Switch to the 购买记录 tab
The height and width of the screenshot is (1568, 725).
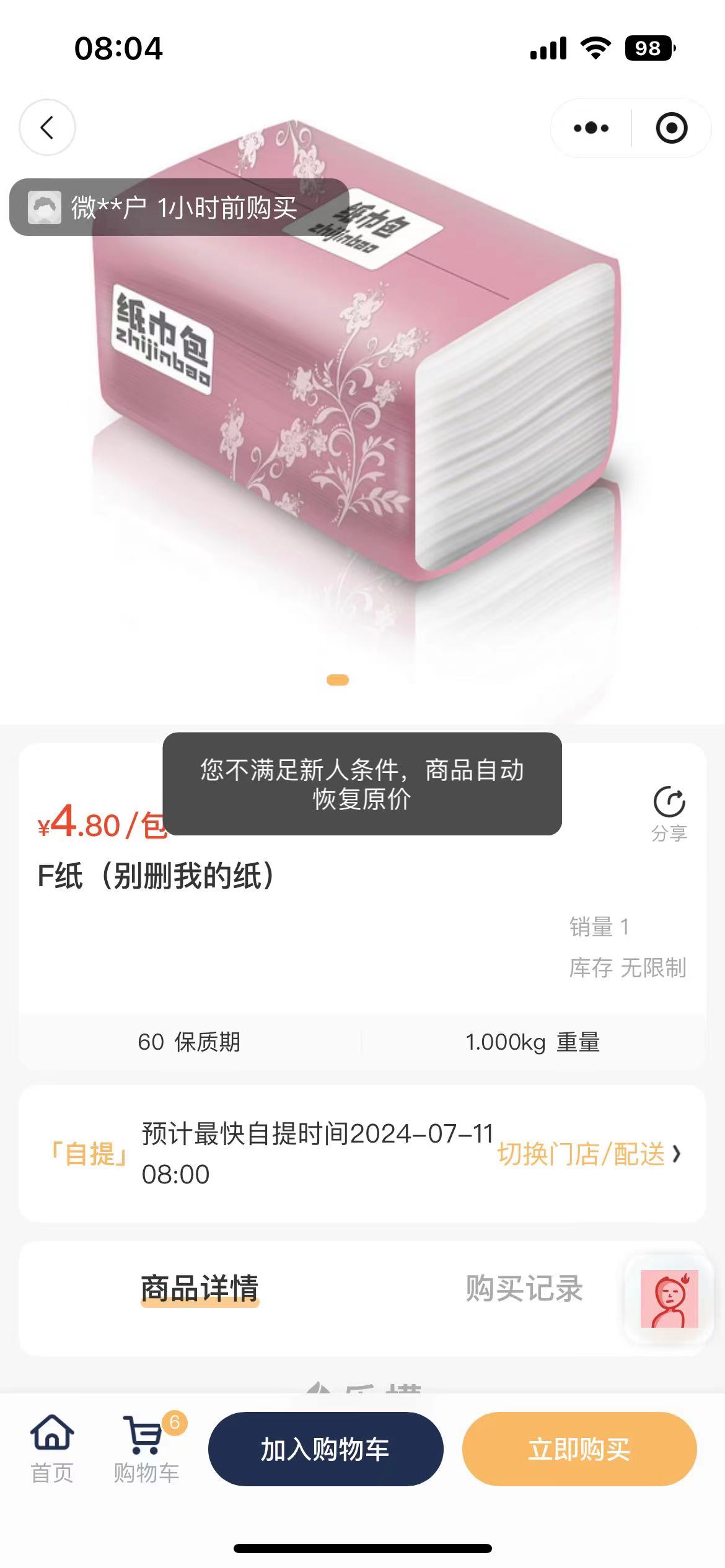coord(524,1289)
